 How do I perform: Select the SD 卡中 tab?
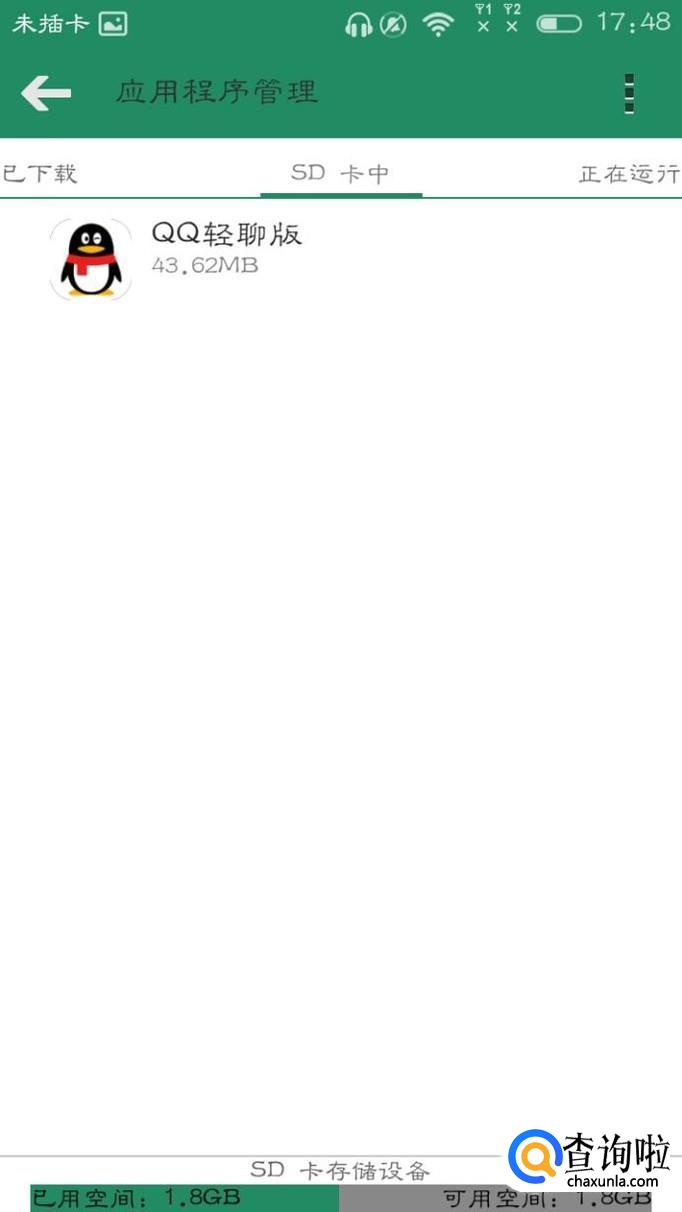(x=340, y=173)
